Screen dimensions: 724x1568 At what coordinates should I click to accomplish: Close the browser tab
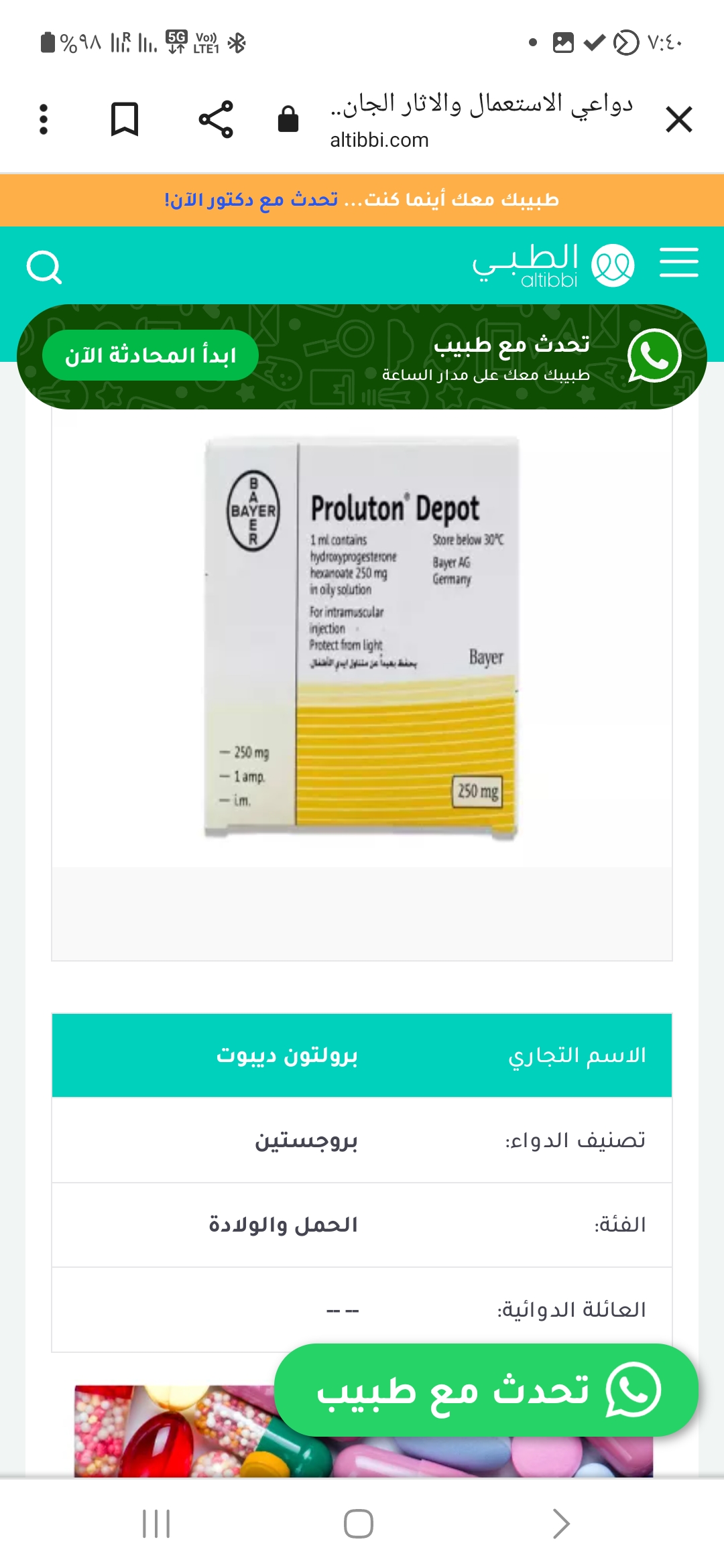pyautogui.click(x=678, y=120)
